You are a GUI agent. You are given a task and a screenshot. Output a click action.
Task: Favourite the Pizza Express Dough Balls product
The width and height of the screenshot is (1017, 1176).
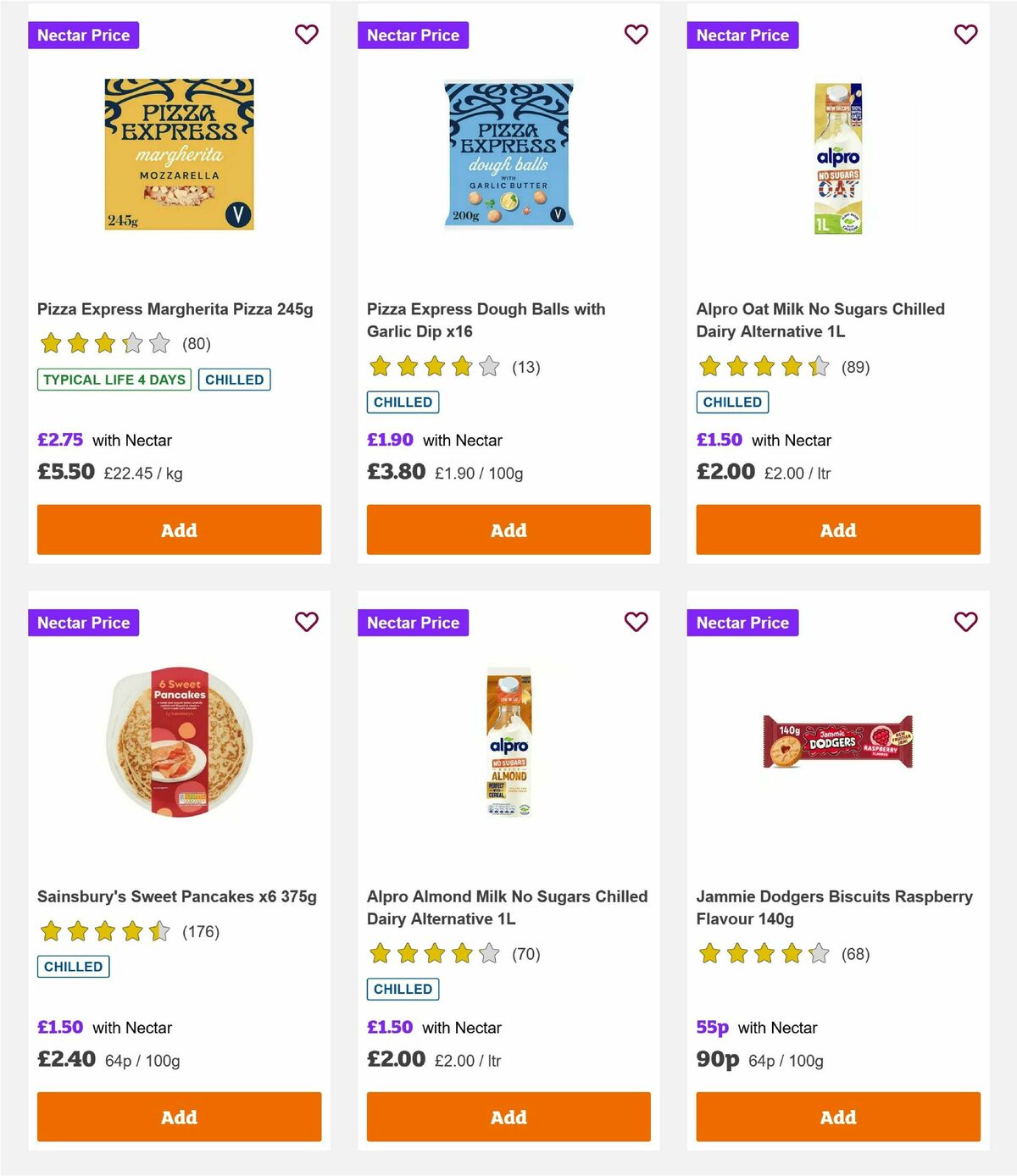(636, 35)
